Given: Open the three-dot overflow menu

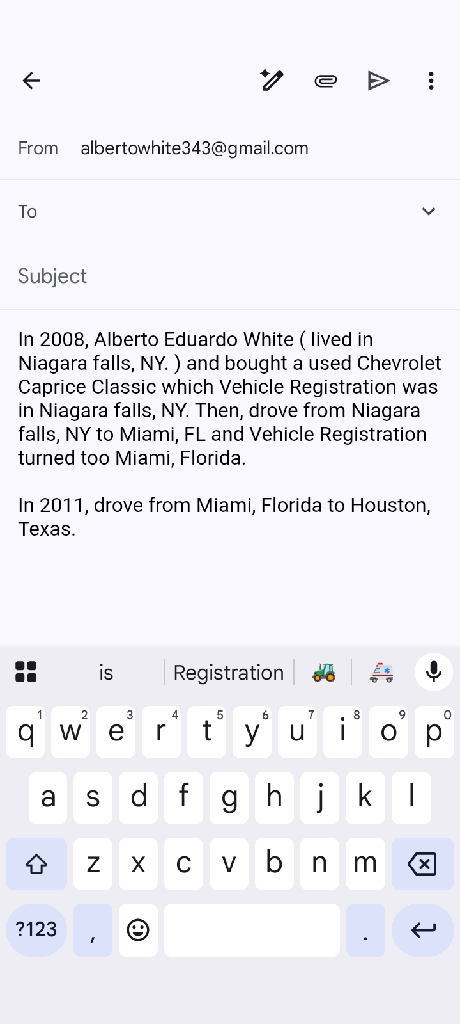Looking at the screenshot, I should [431, 81].
